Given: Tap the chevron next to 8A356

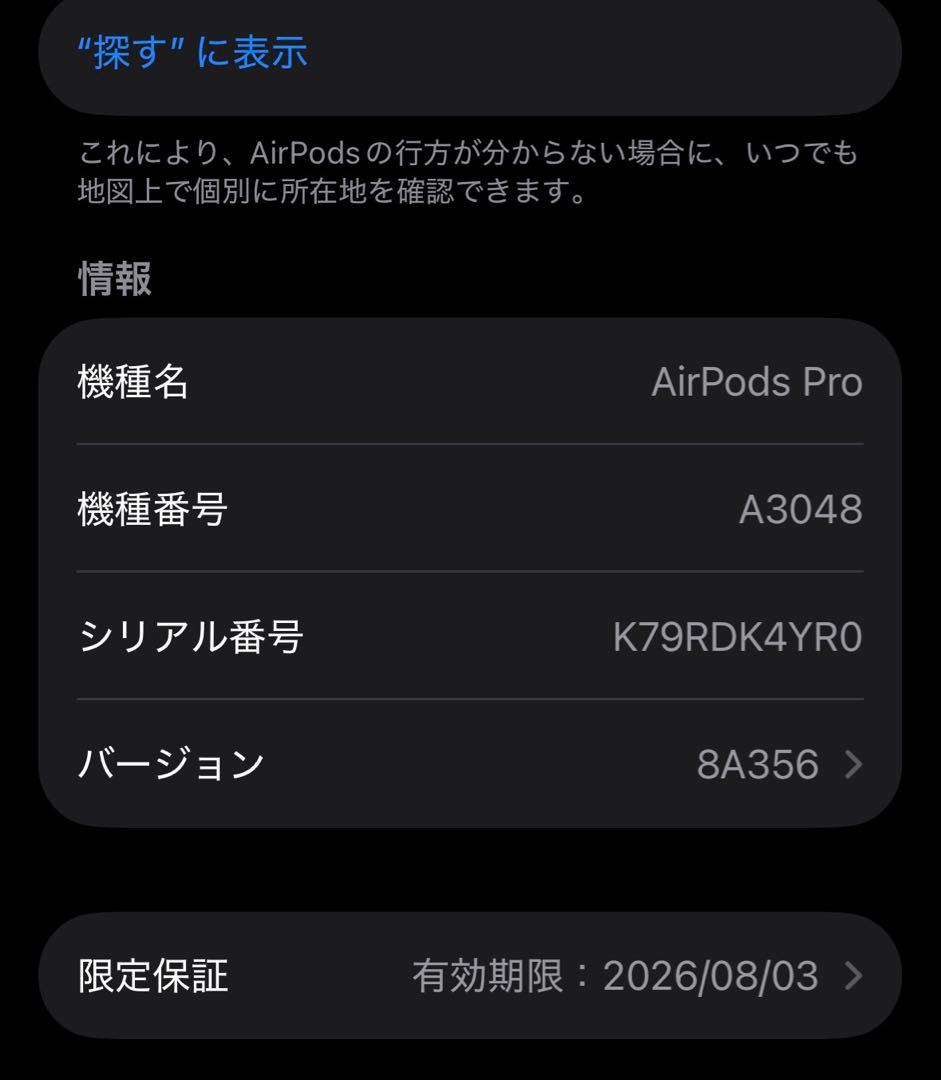Looking at the screenshot, I should tap(853, 765).
